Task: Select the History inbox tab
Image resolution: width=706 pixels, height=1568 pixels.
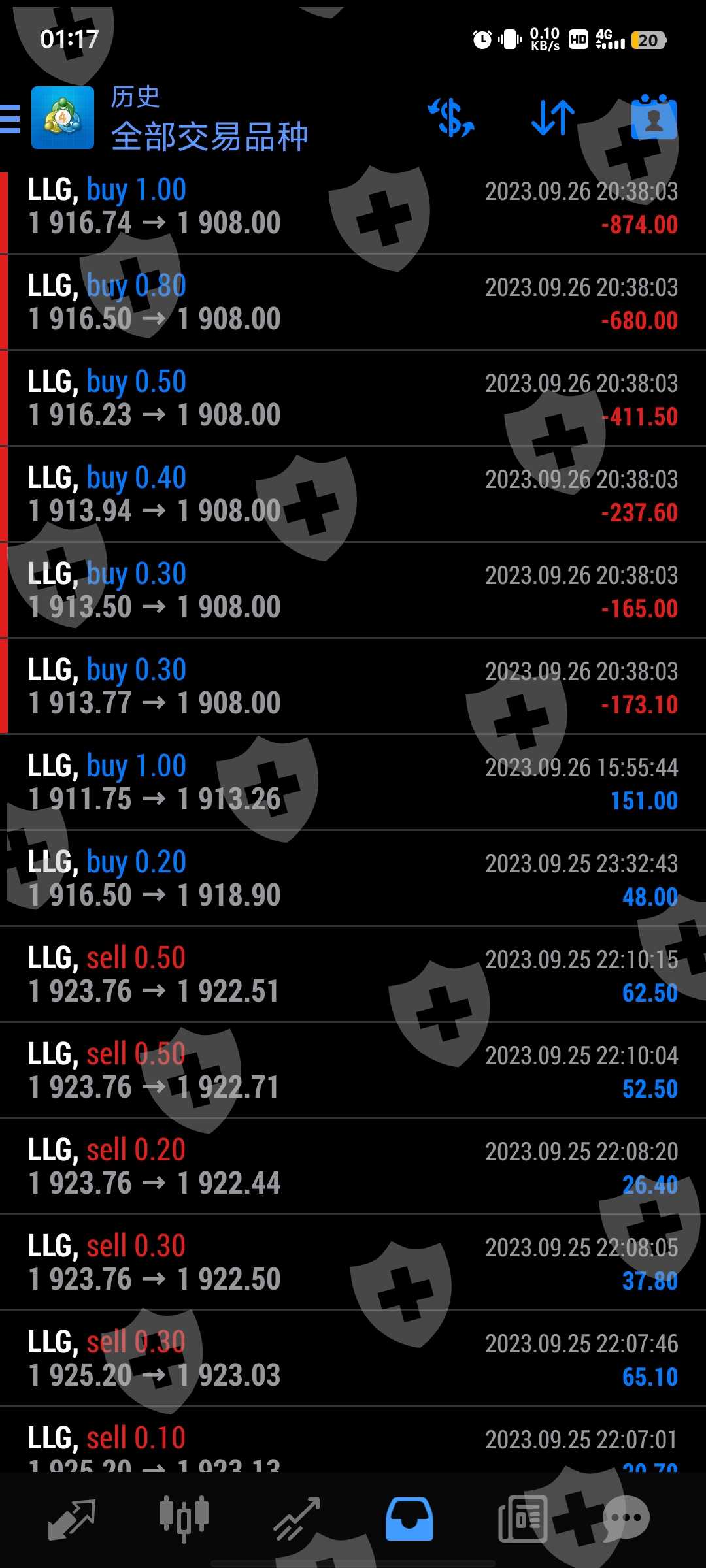Action: [409, 1519]
